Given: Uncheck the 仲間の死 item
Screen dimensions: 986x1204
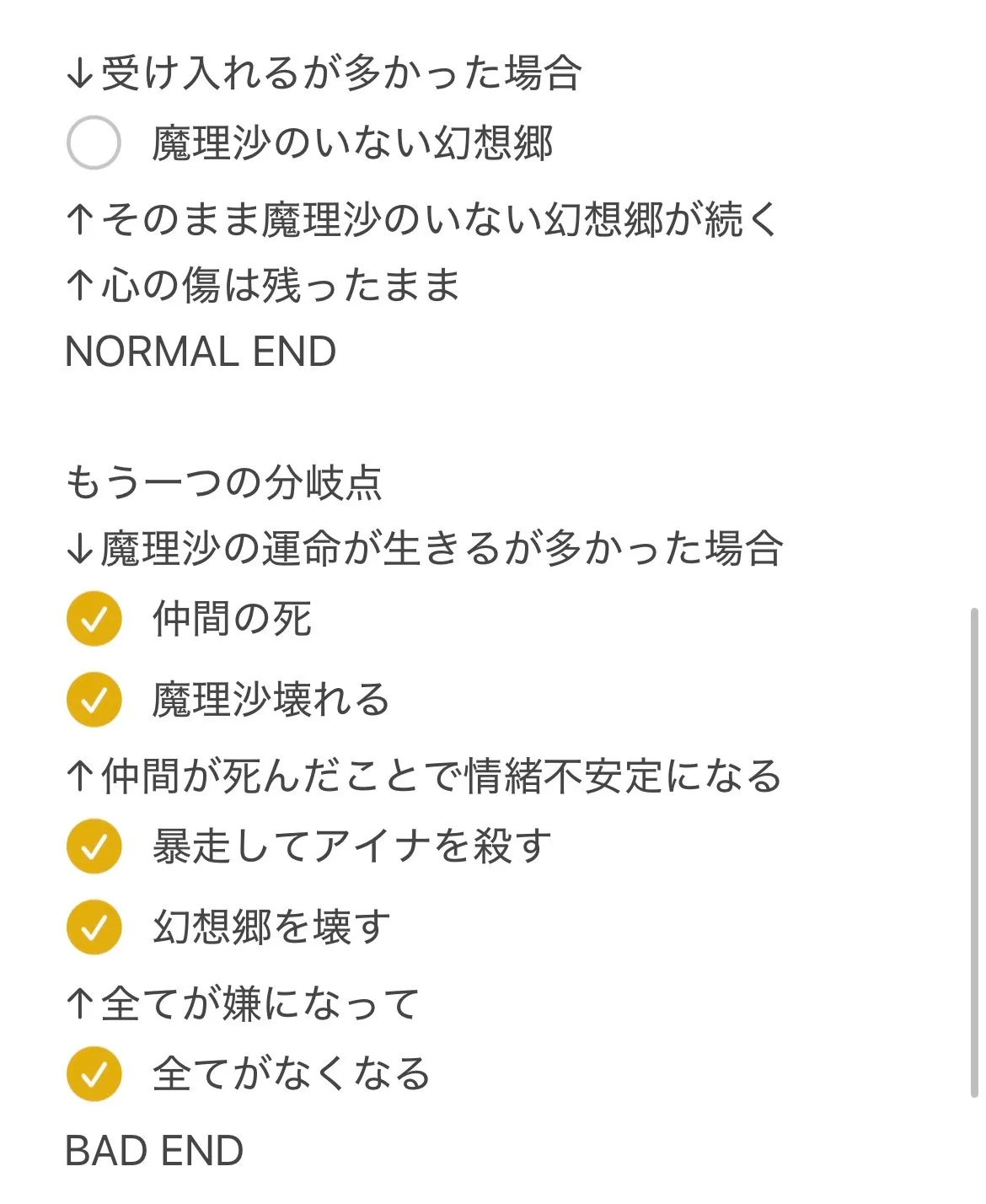Looking at the screenshot, I should point(94,619).
